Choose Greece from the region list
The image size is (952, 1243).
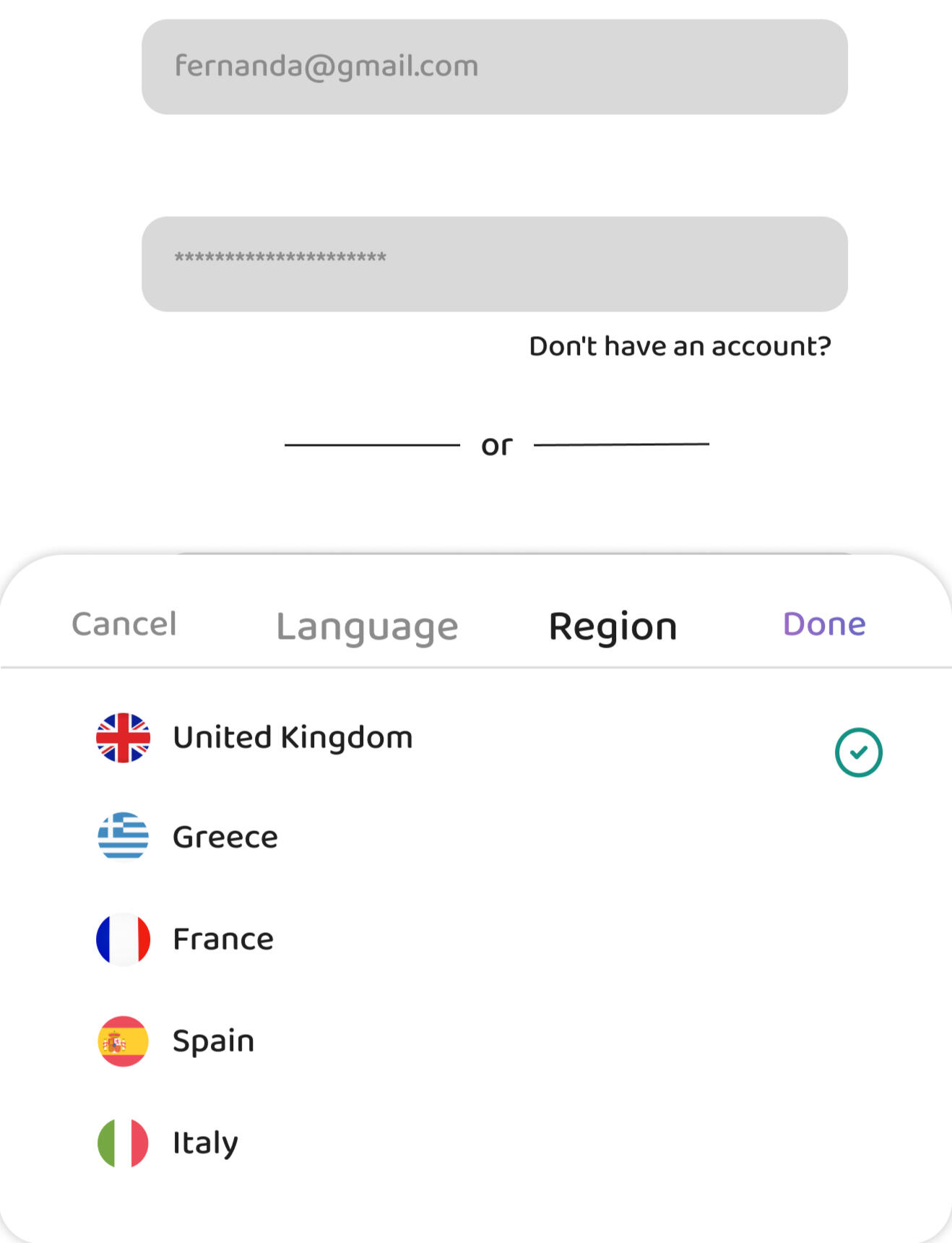(x=225, y=838)
